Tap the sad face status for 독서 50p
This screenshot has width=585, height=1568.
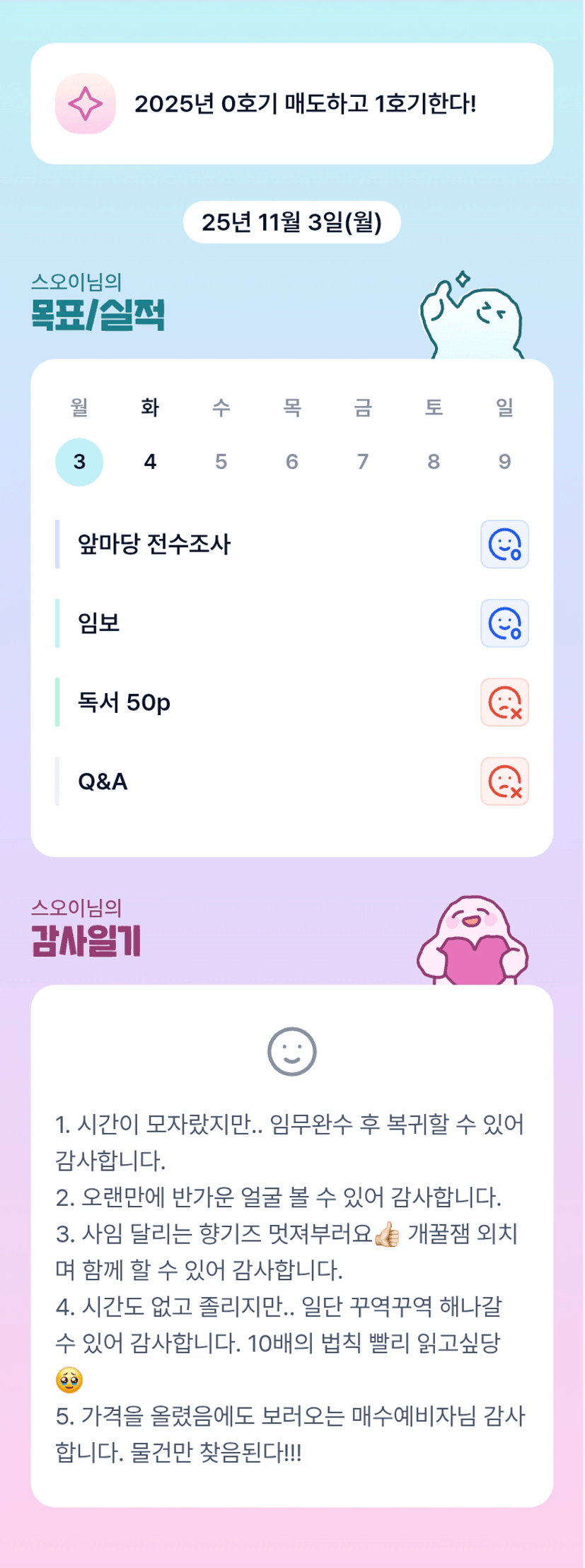504,702
